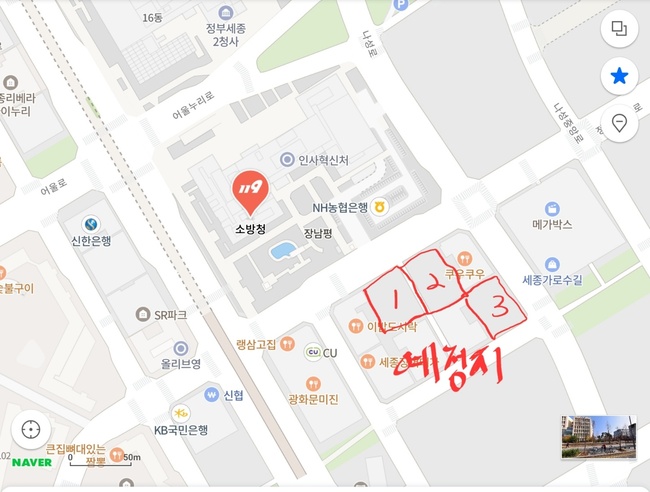Open 광화문미진 restaurant marker
Screen dimensions: 650x492
tap(313, 383)
